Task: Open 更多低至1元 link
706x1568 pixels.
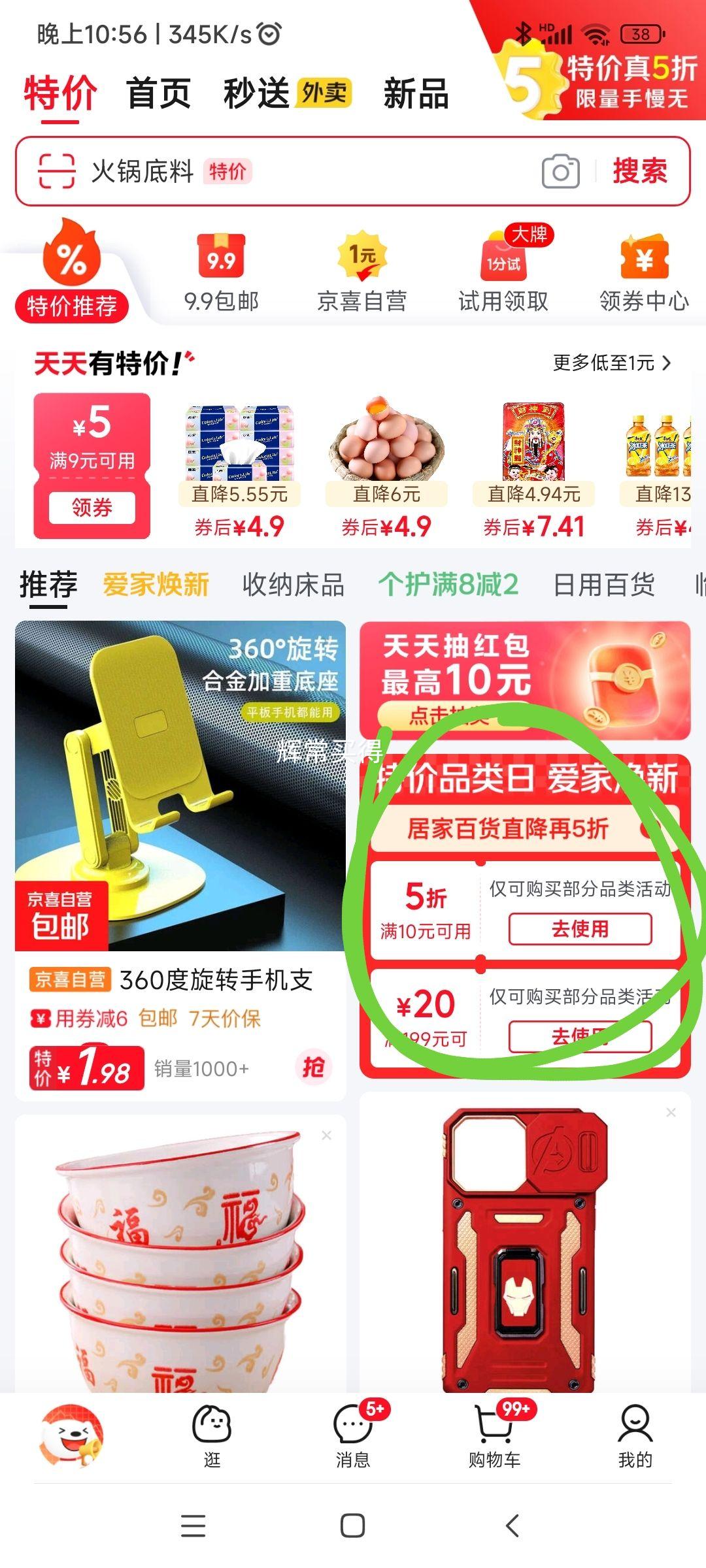Action: click(x=612, y=363)
